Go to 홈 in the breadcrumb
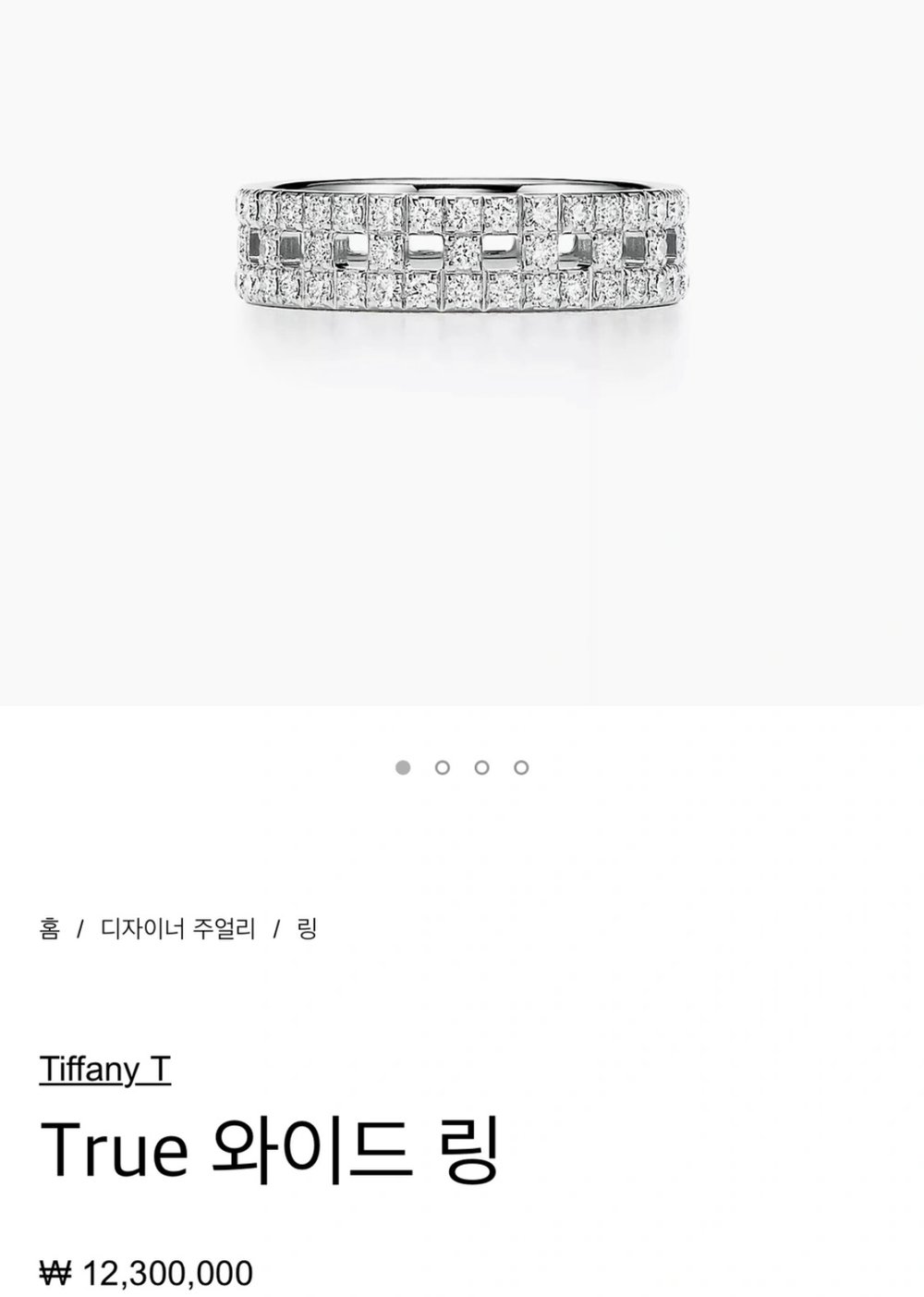The height and width of the screenshot is (1297, 924). coord(49,929)
